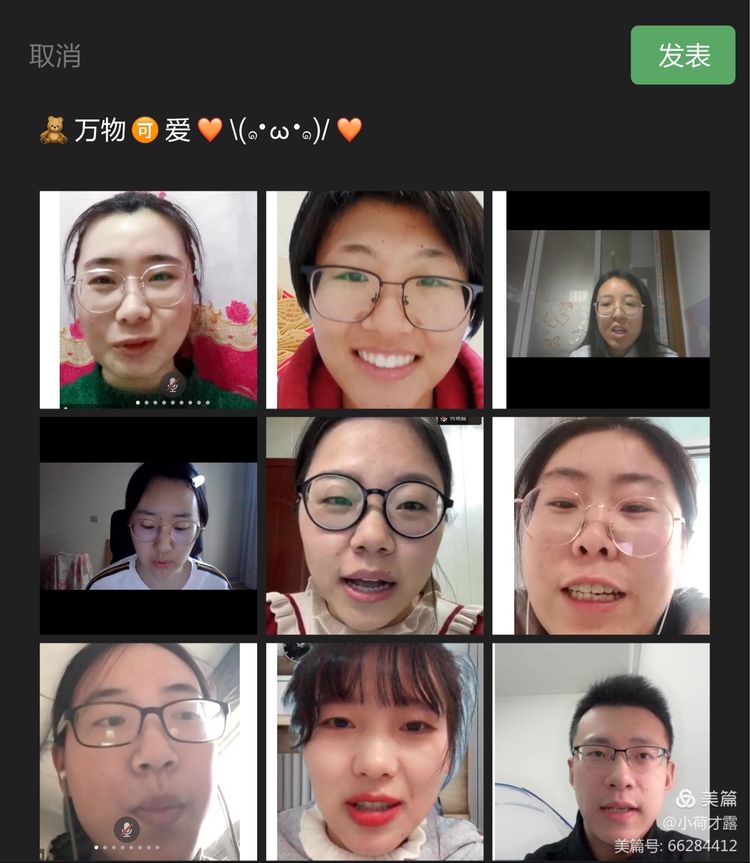Tap 取消 to cancel the post

click(55, 56)
